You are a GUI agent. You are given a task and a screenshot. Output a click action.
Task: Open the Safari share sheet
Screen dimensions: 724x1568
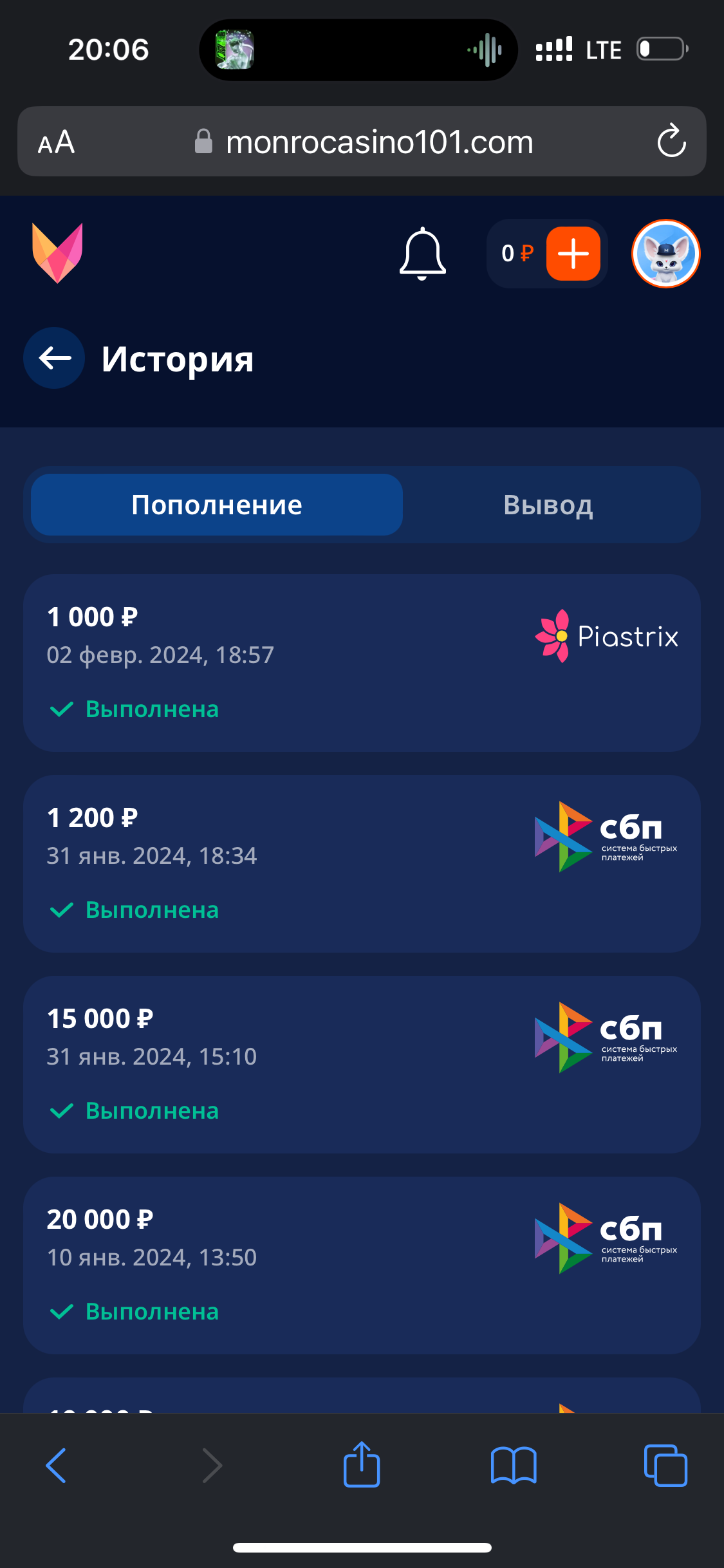(x=362, y=1464)
